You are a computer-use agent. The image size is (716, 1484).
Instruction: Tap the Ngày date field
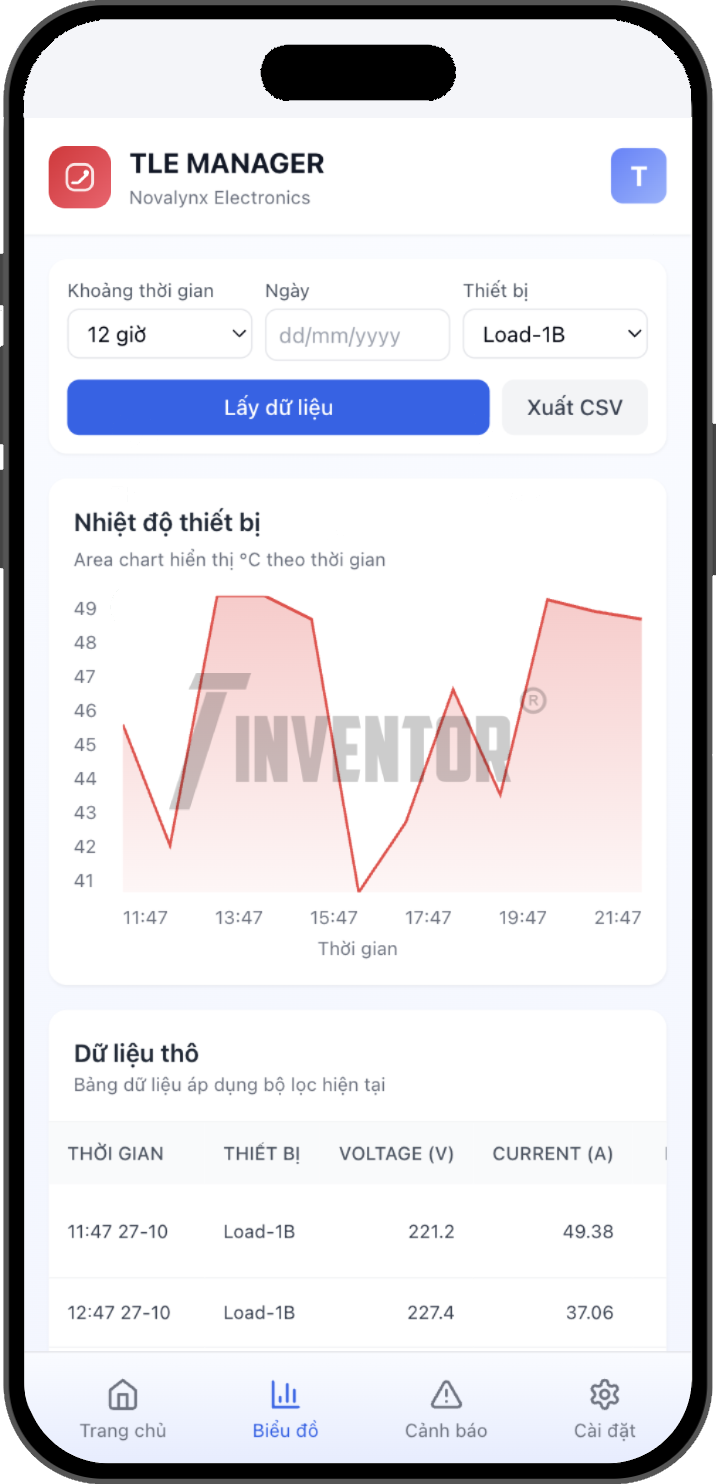[357, 334]
